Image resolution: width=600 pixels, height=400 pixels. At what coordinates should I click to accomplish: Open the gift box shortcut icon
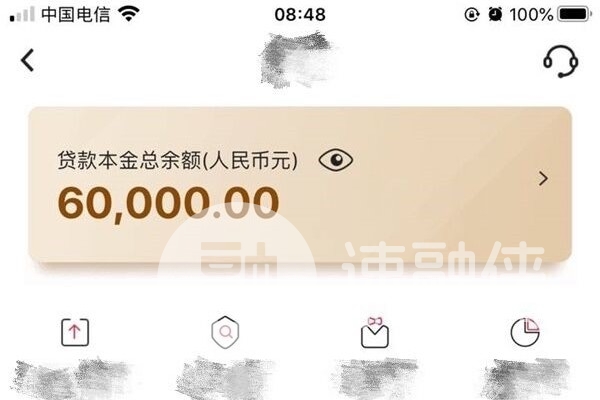coord(376,333)
